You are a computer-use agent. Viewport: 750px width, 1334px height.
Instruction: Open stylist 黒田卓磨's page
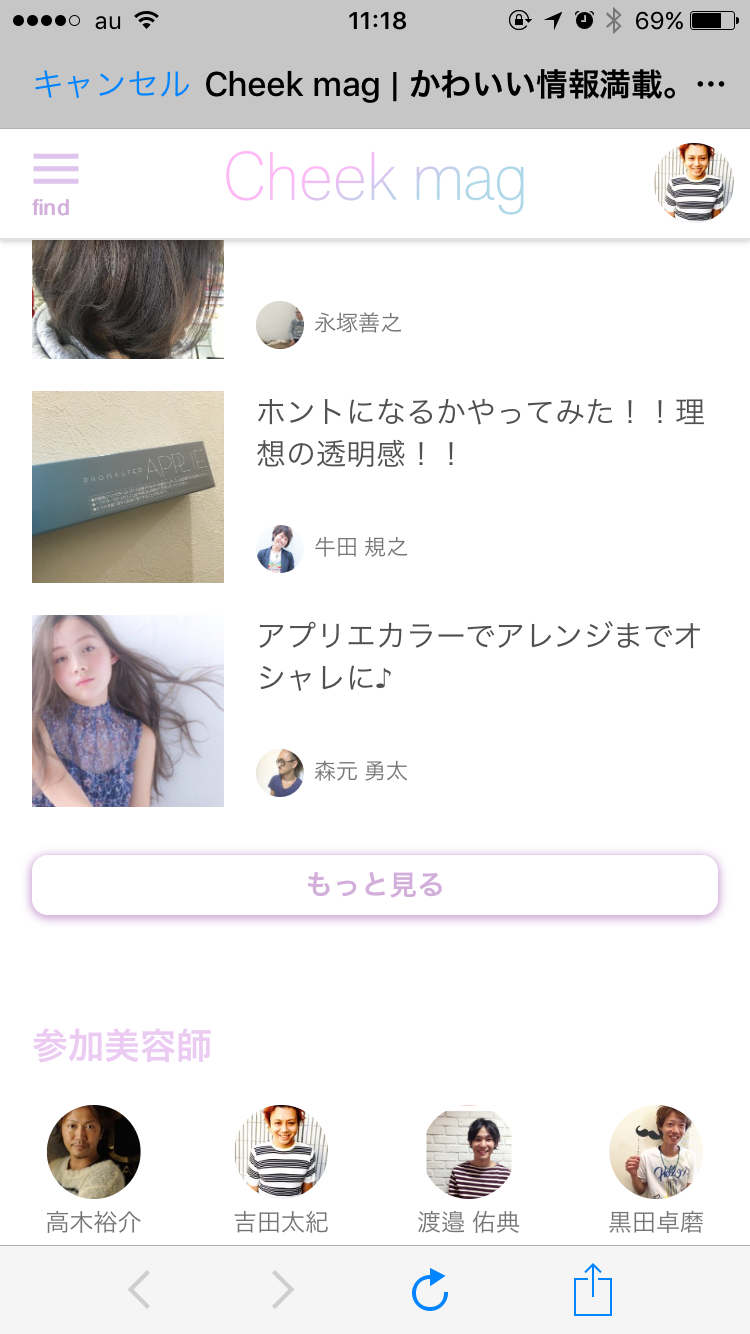(x=656, y=1168)
